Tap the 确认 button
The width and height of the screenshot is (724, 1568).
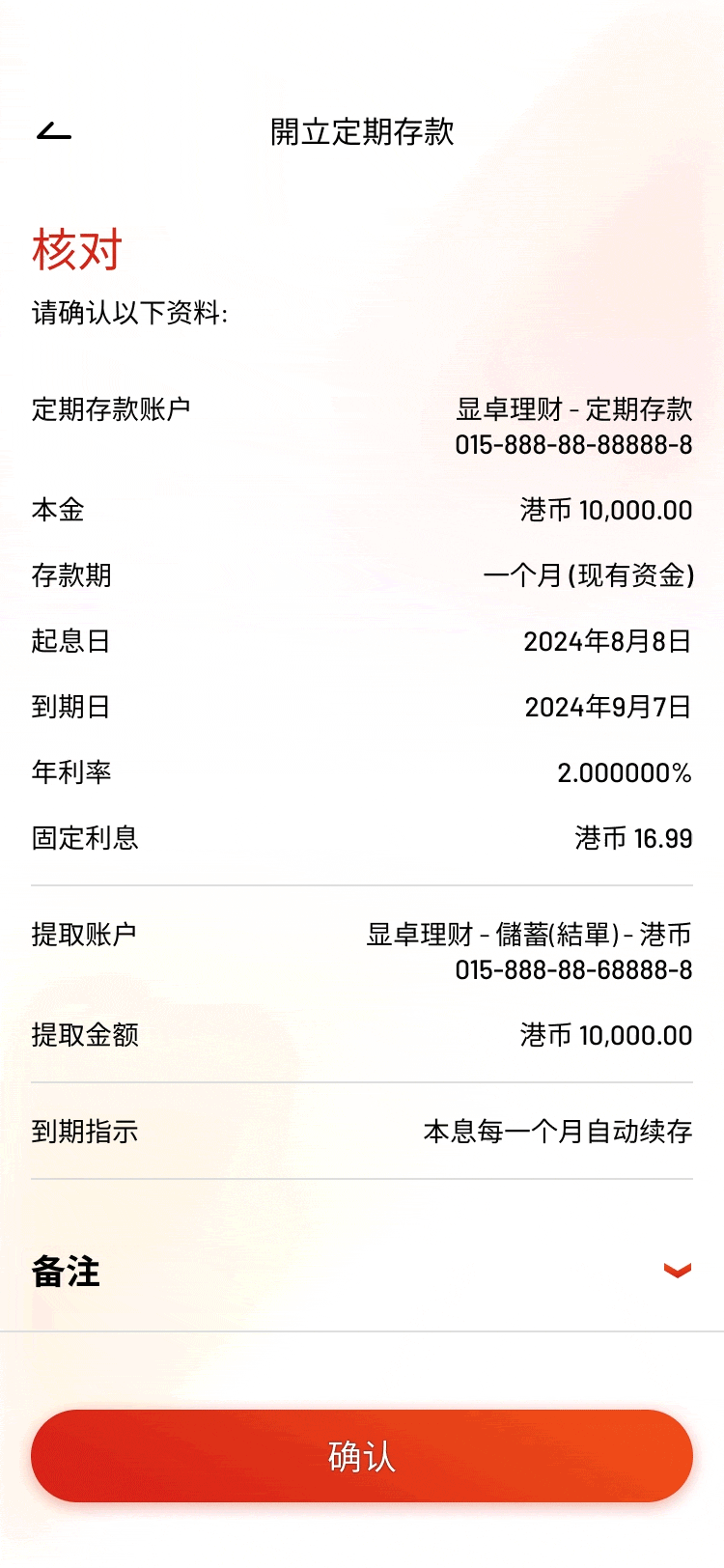362,1456
